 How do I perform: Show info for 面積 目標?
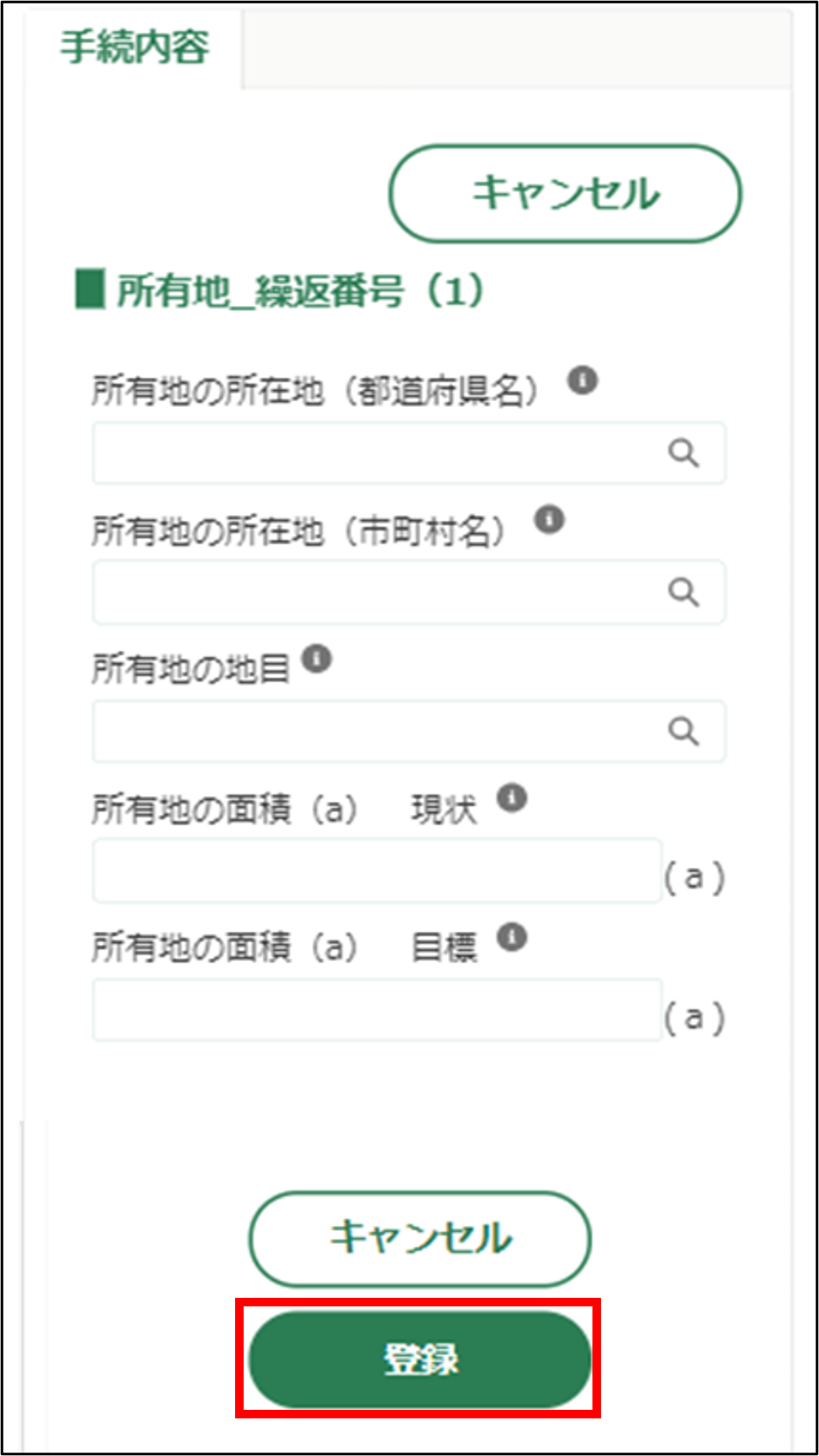pos(512,937)
